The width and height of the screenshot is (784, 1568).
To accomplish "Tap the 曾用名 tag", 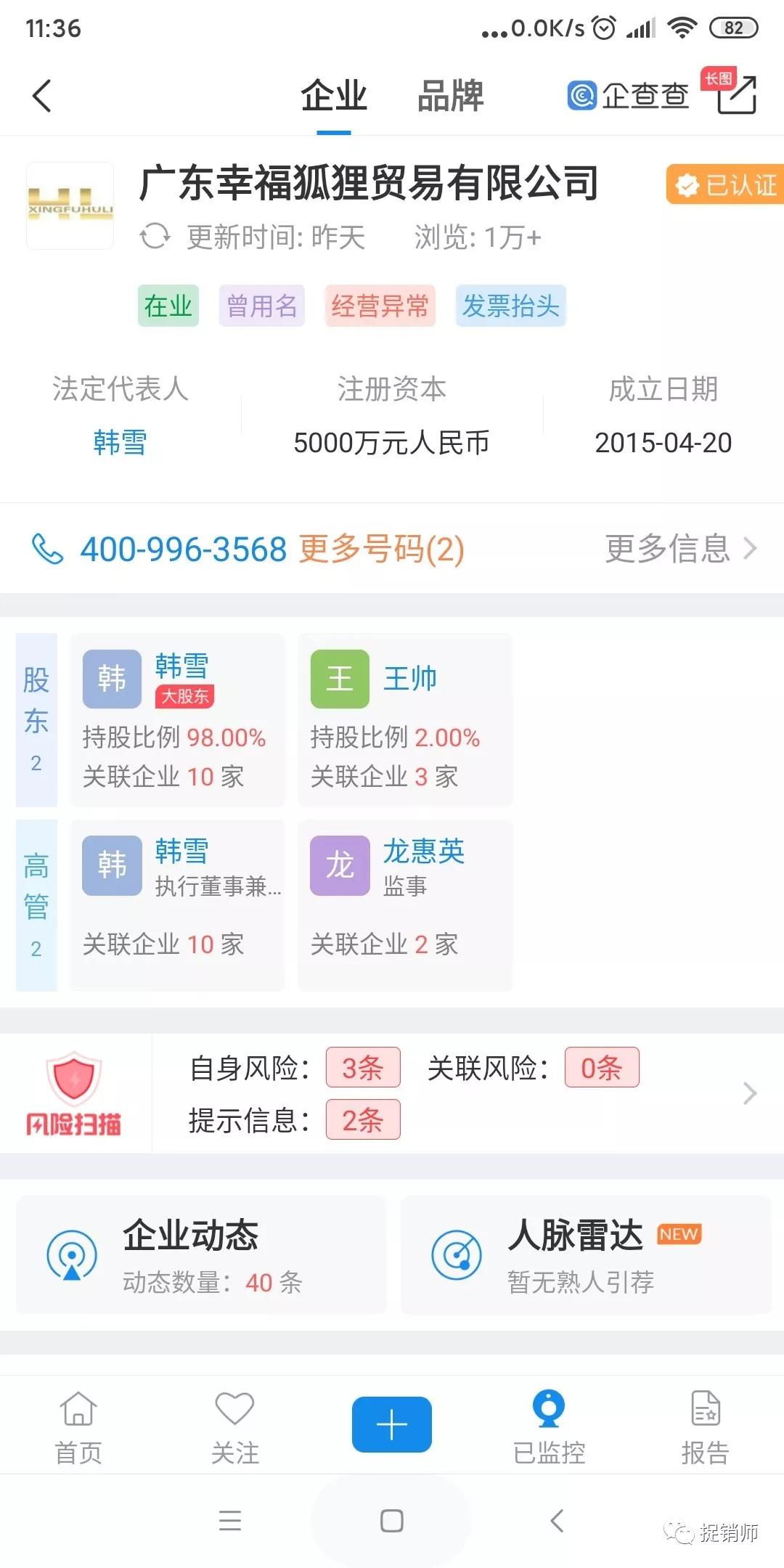I will point(261,306).
